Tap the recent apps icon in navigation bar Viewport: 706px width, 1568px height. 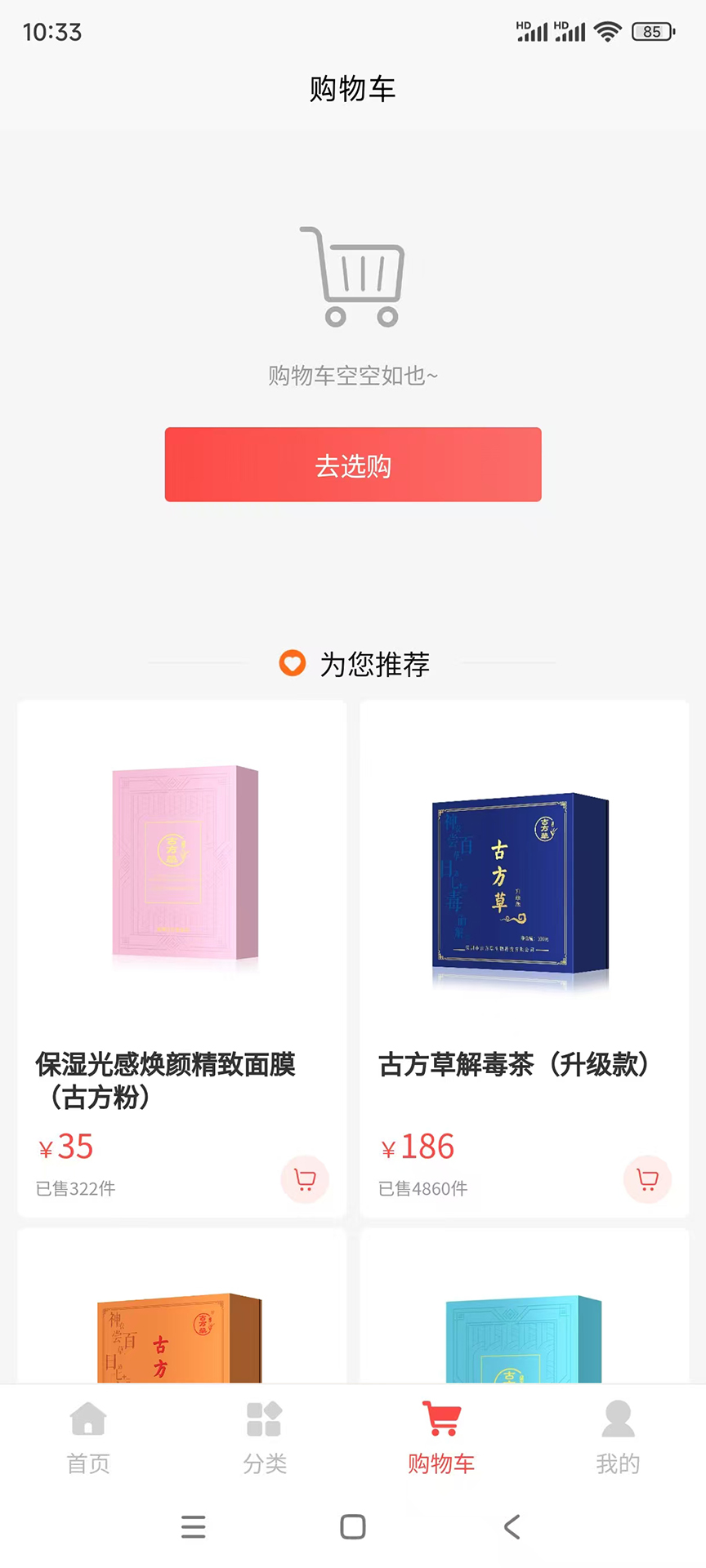point(194,1526)
